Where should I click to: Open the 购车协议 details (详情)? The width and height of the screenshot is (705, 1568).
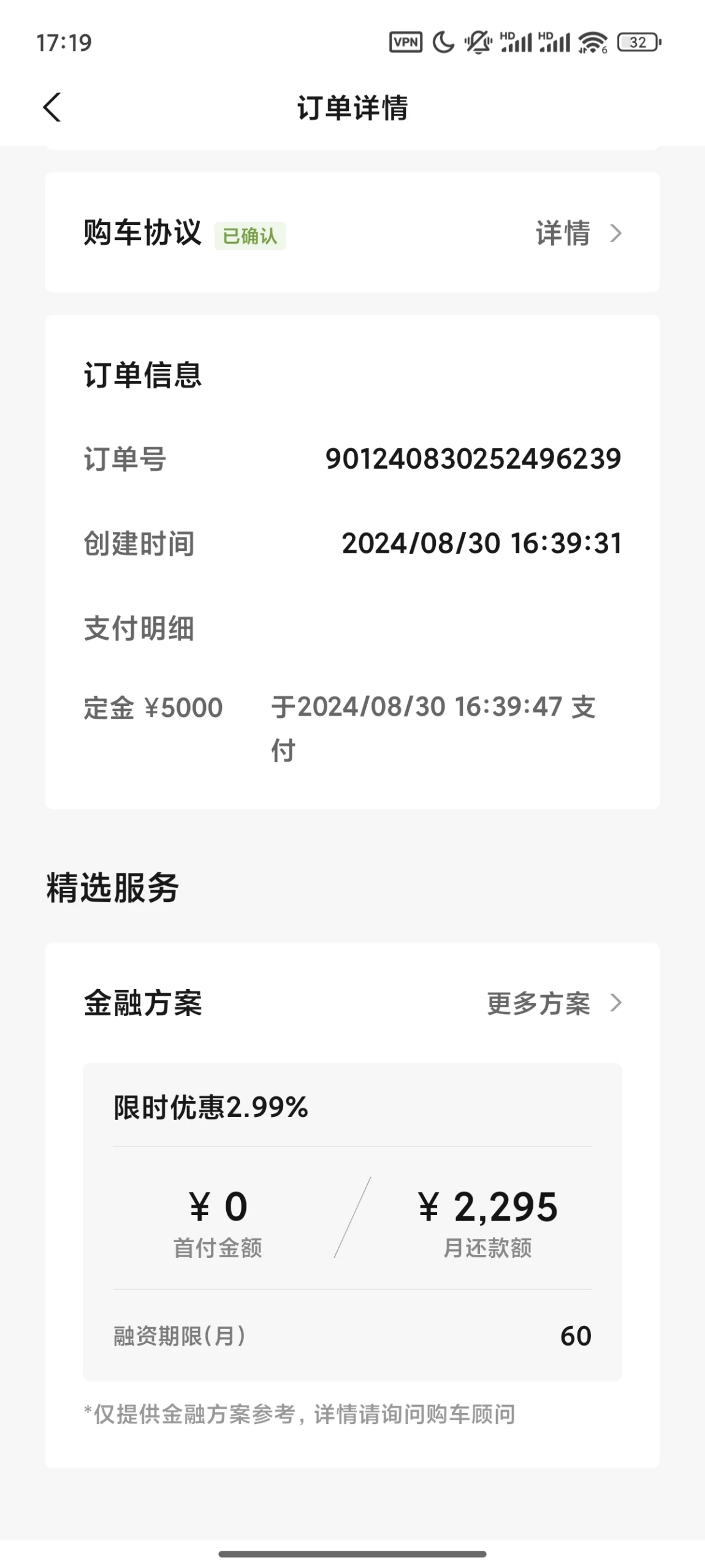pyautogui.click(x=579, y=233)
